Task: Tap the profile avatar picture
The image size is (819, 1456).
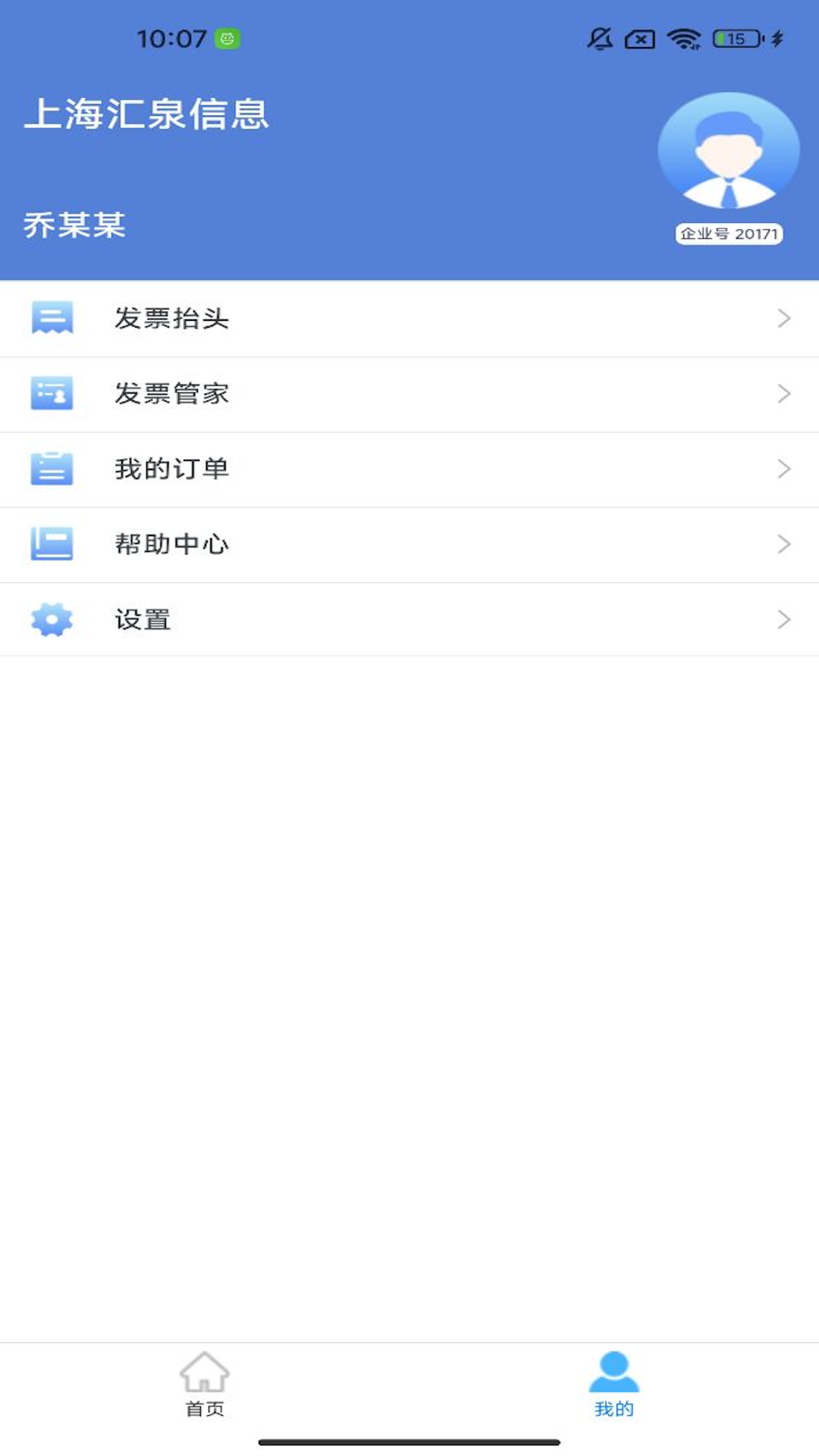Action: (728, 152)
